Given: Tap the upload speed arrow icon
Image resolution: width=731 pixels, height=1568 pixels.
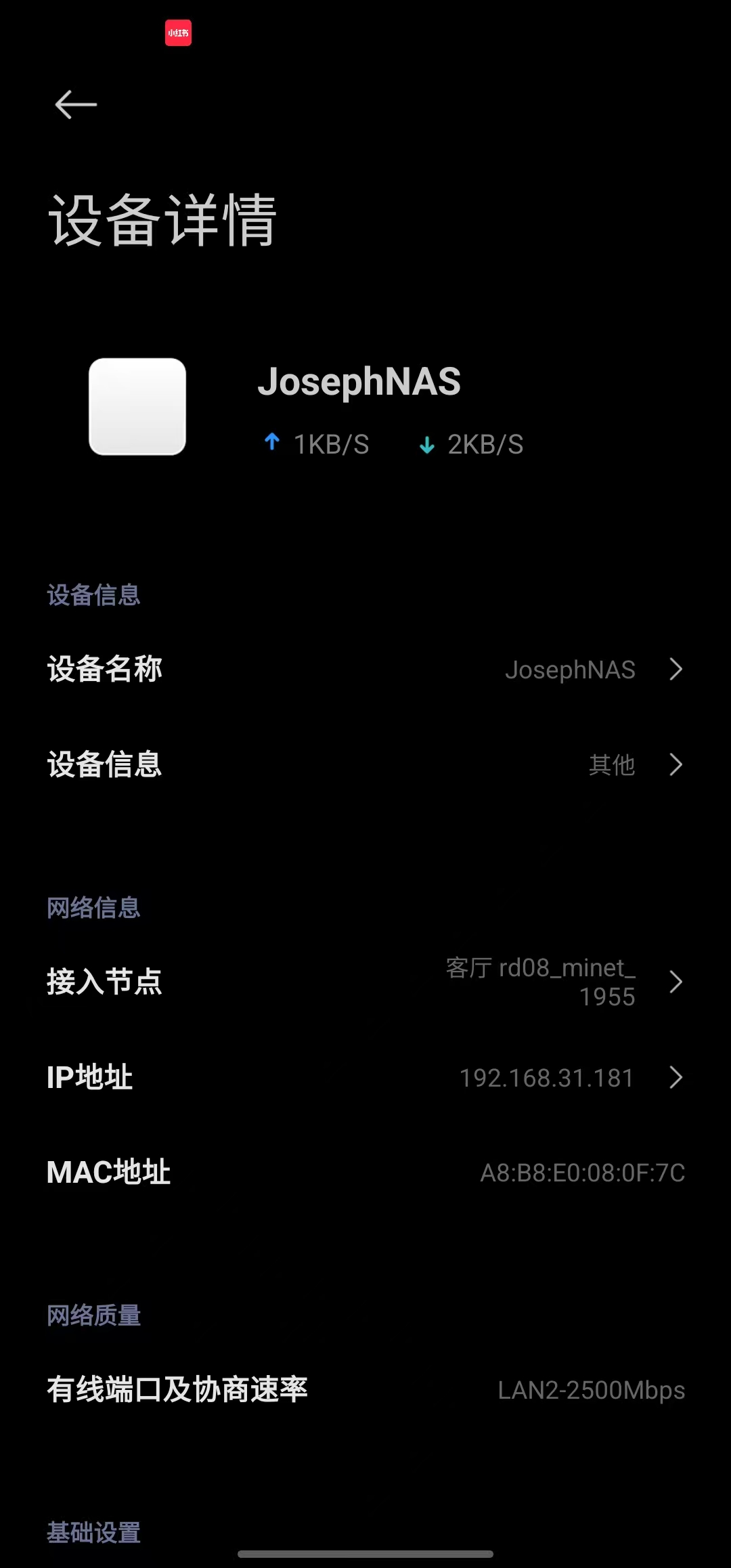Looking at the screenshot, I should (x=271, y=443).
